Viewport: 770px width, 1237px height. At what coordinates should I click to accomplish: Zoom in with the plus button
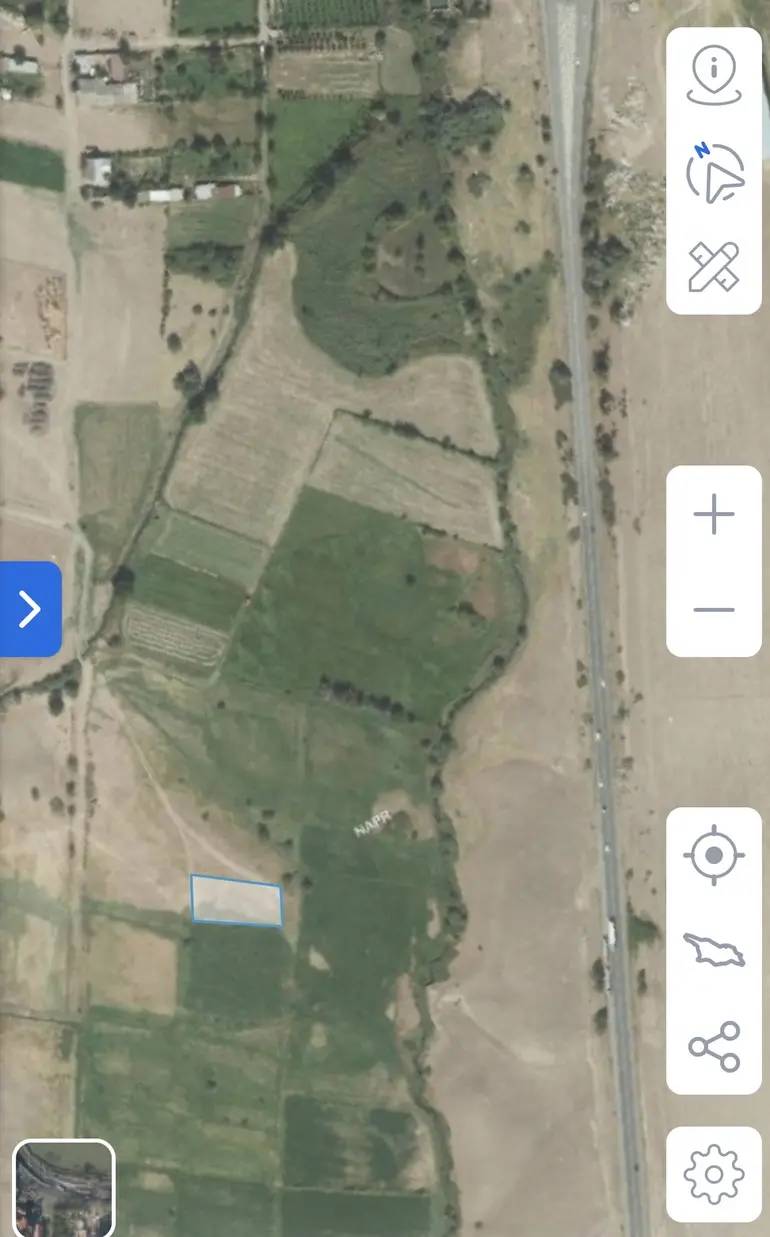(x=714, y=515)
